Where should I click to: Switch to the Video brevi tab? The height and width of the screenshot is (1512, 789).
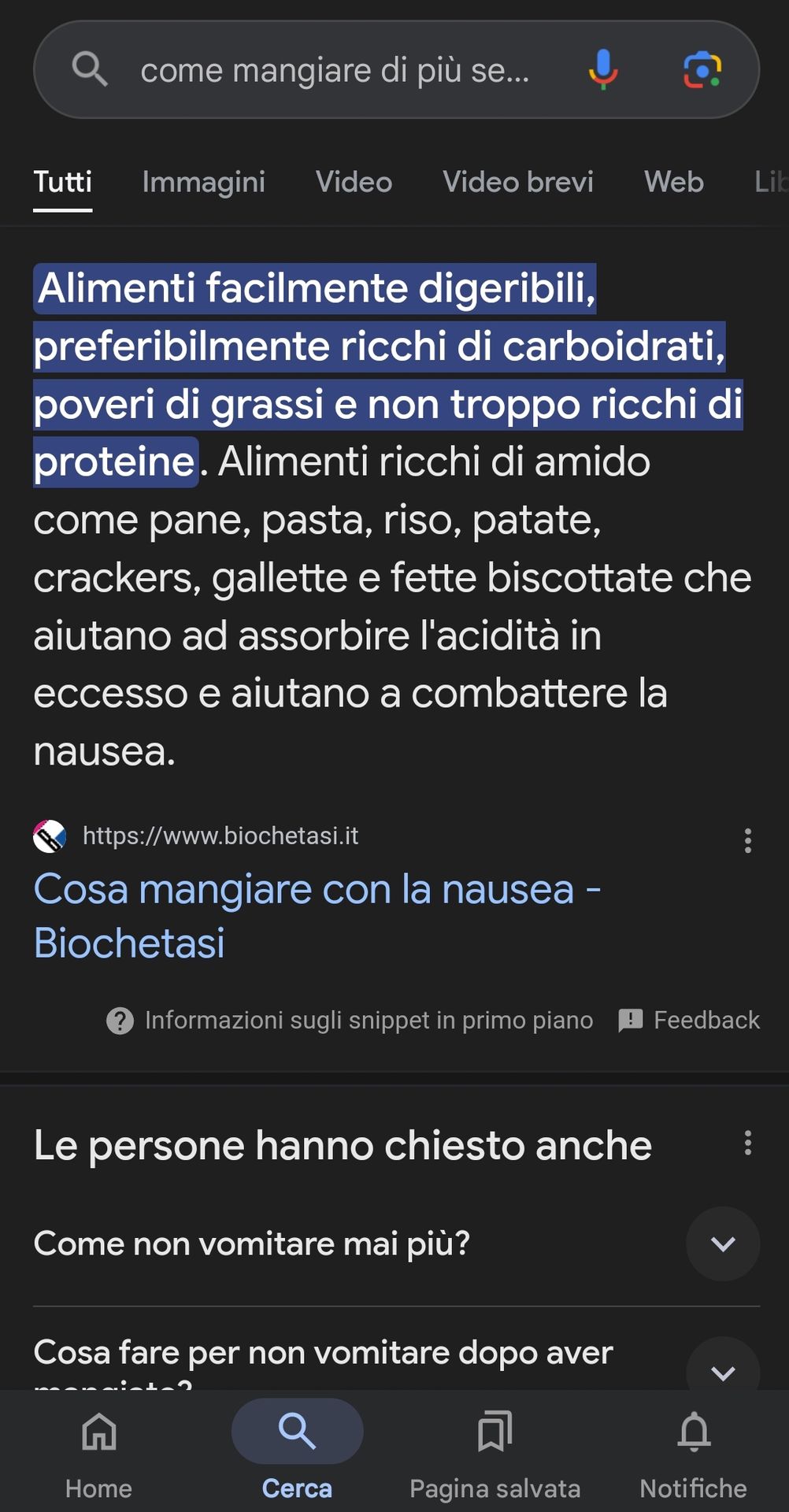518,182
